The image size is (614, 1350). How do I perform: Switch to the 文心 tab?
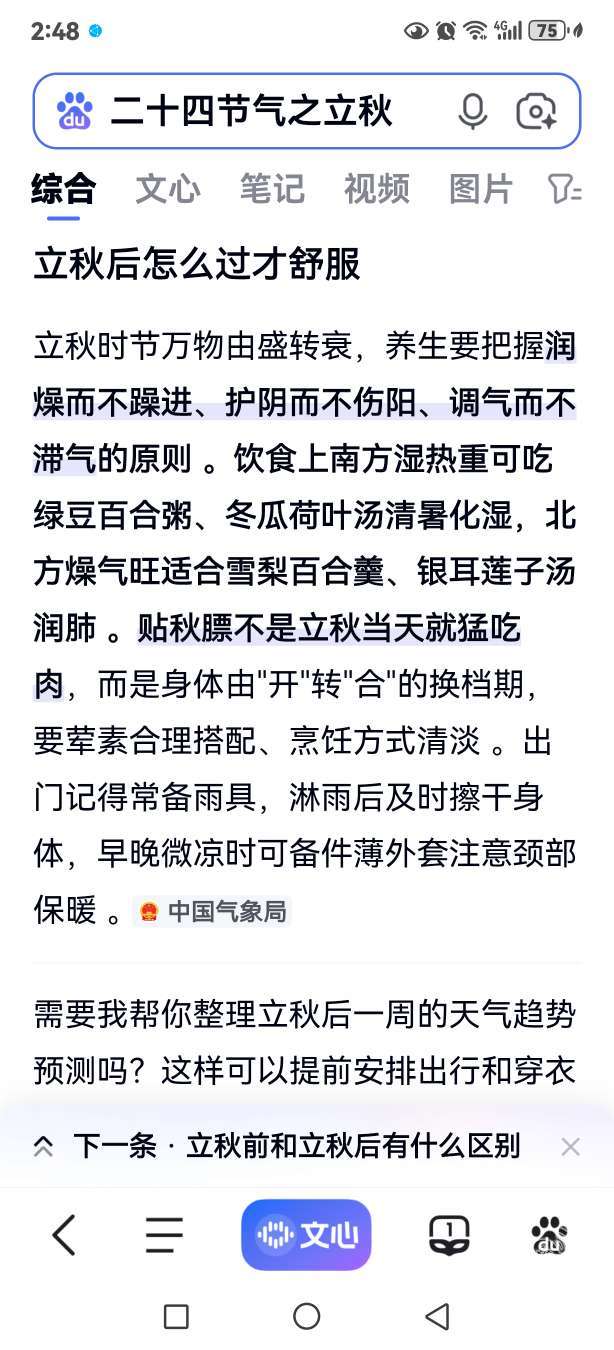pos(168,188)
